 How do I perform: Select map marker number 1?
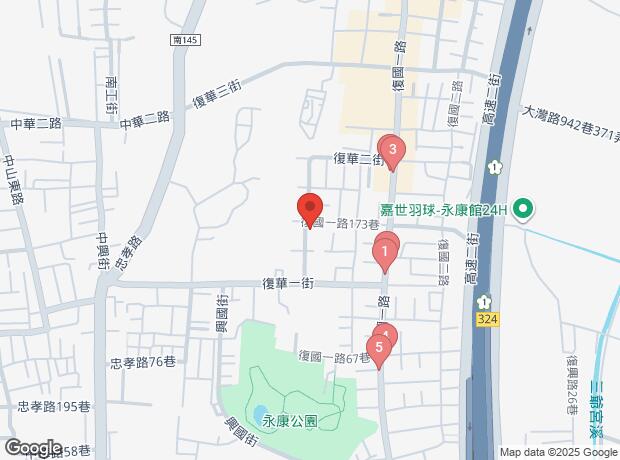click(x=384, y=254)
